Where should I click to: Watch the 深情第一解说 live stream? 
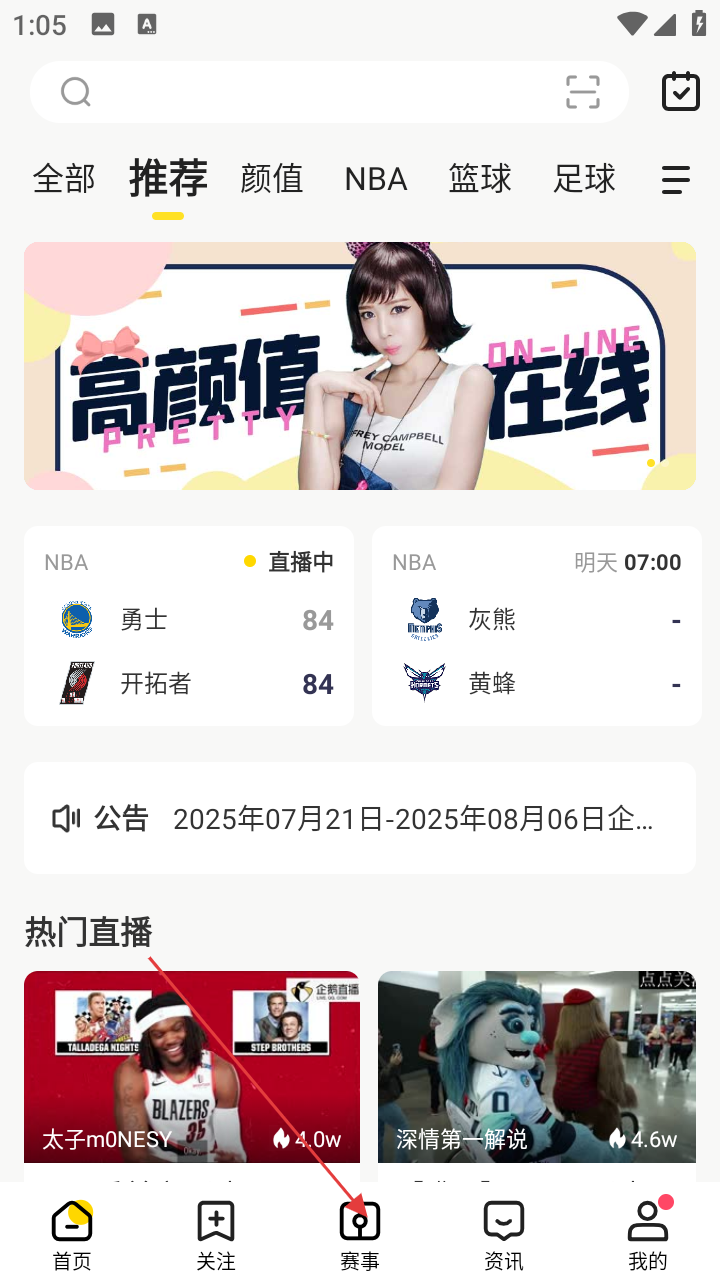tap(537, 1066)
